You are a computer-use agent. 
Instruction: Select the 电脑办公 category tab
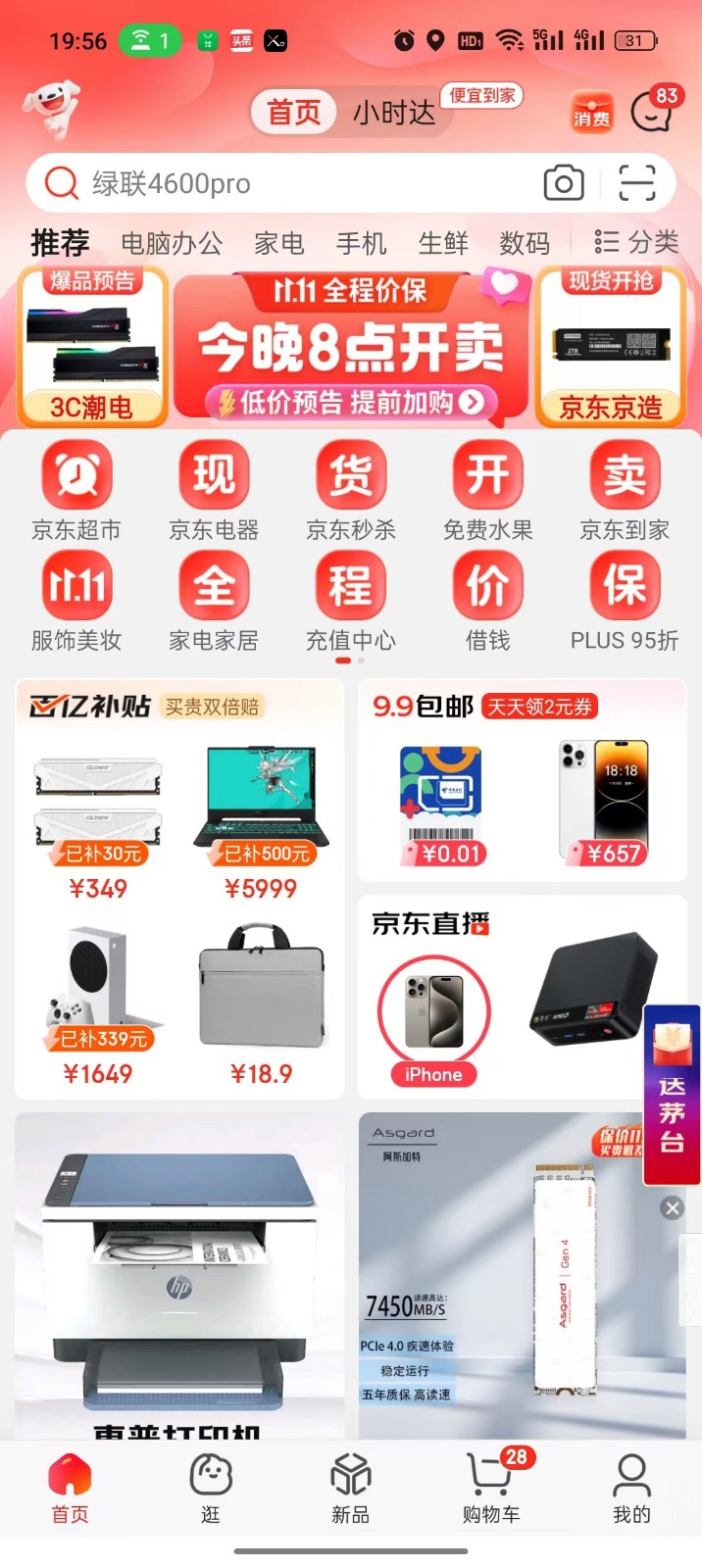[172, 243]
